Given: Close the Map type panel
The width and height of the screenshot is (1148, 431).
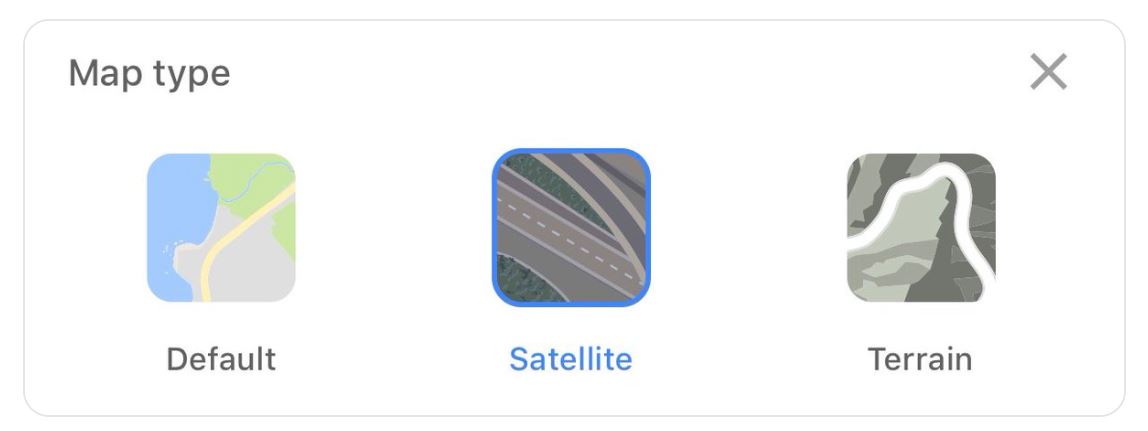Looking at the screenshot, I should pos(1048,72).
